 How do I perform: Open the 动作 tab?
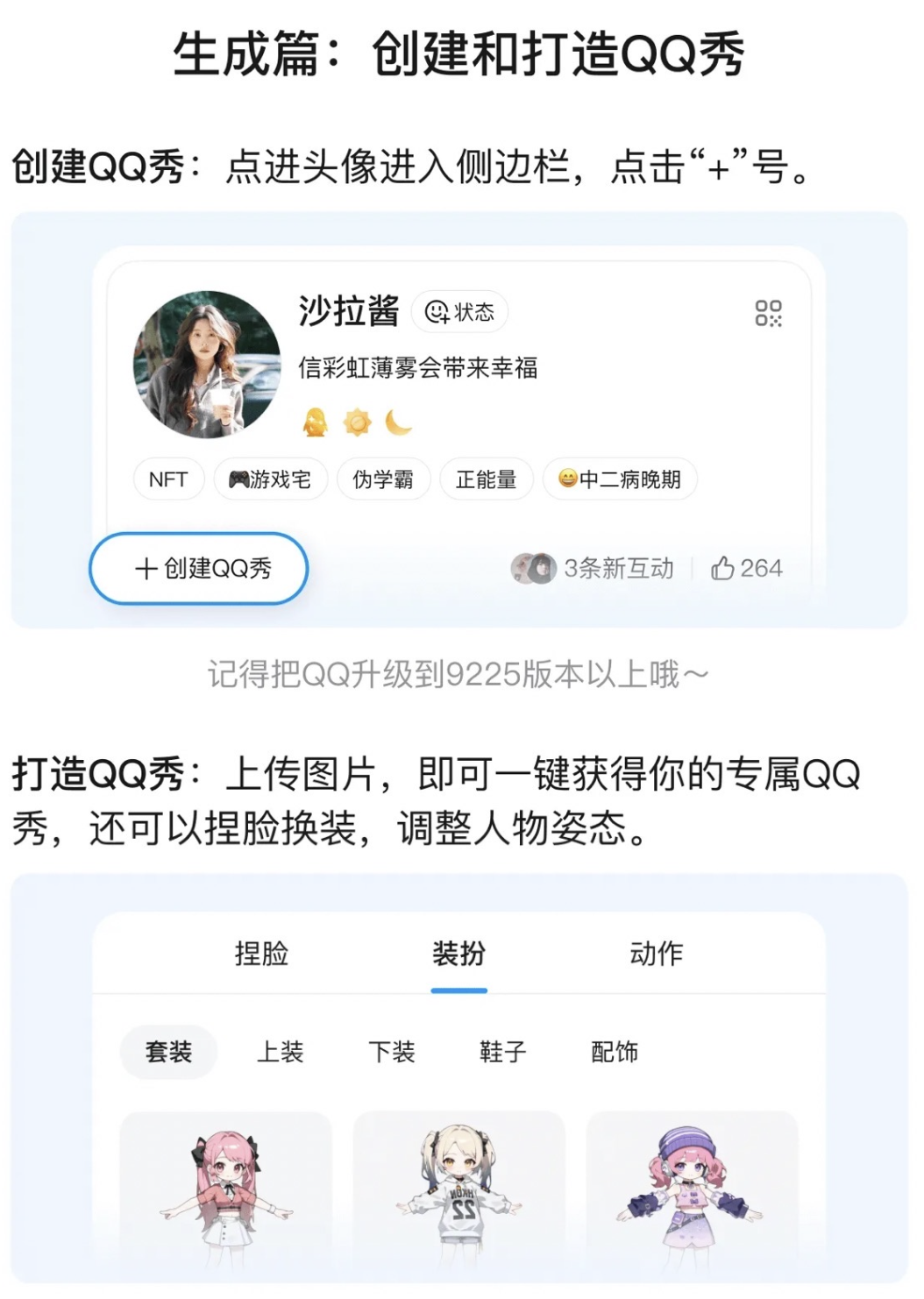[657, 955]
